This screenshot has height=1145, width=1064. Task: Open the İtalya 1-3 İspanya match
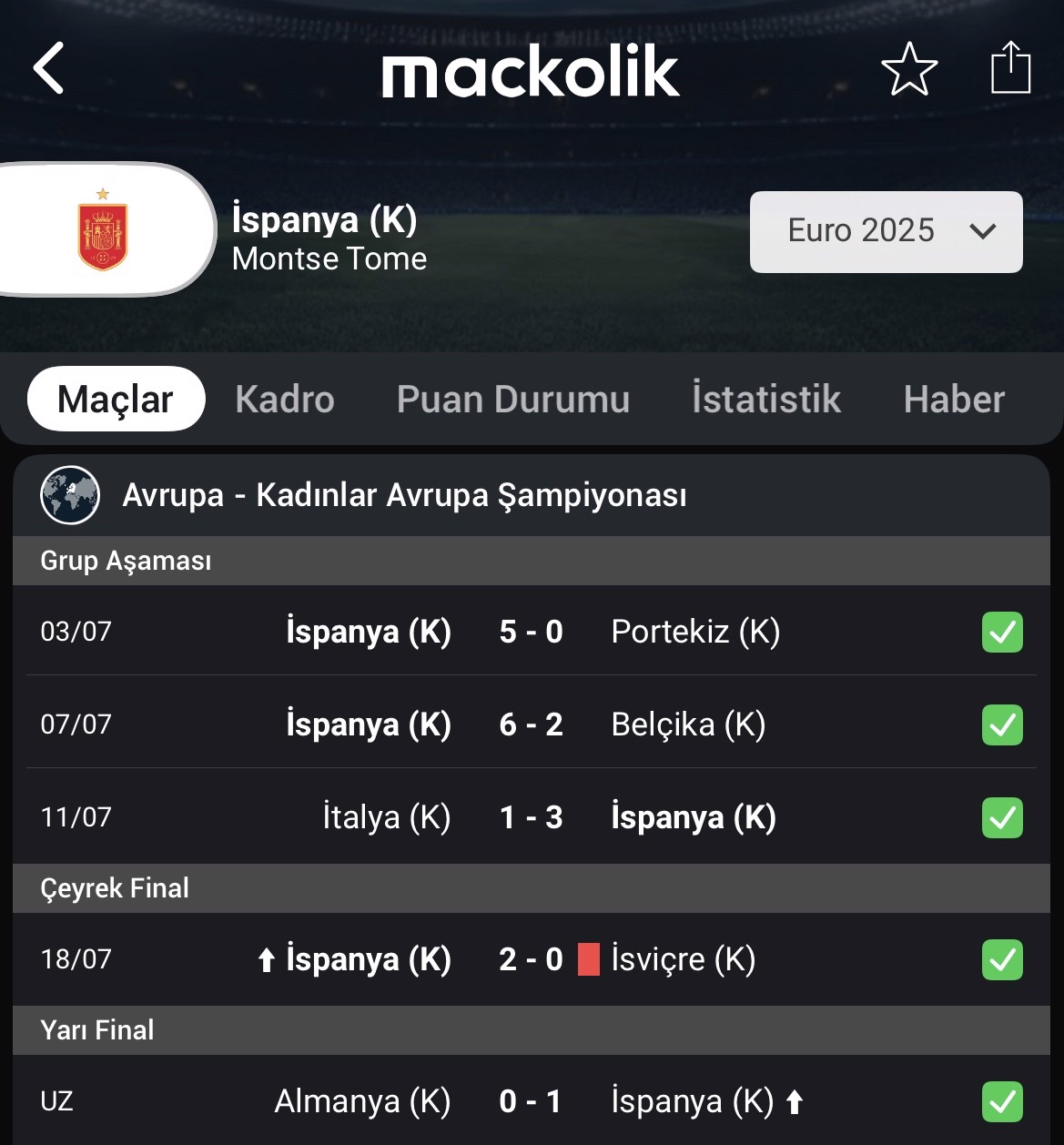pos(531,817)
